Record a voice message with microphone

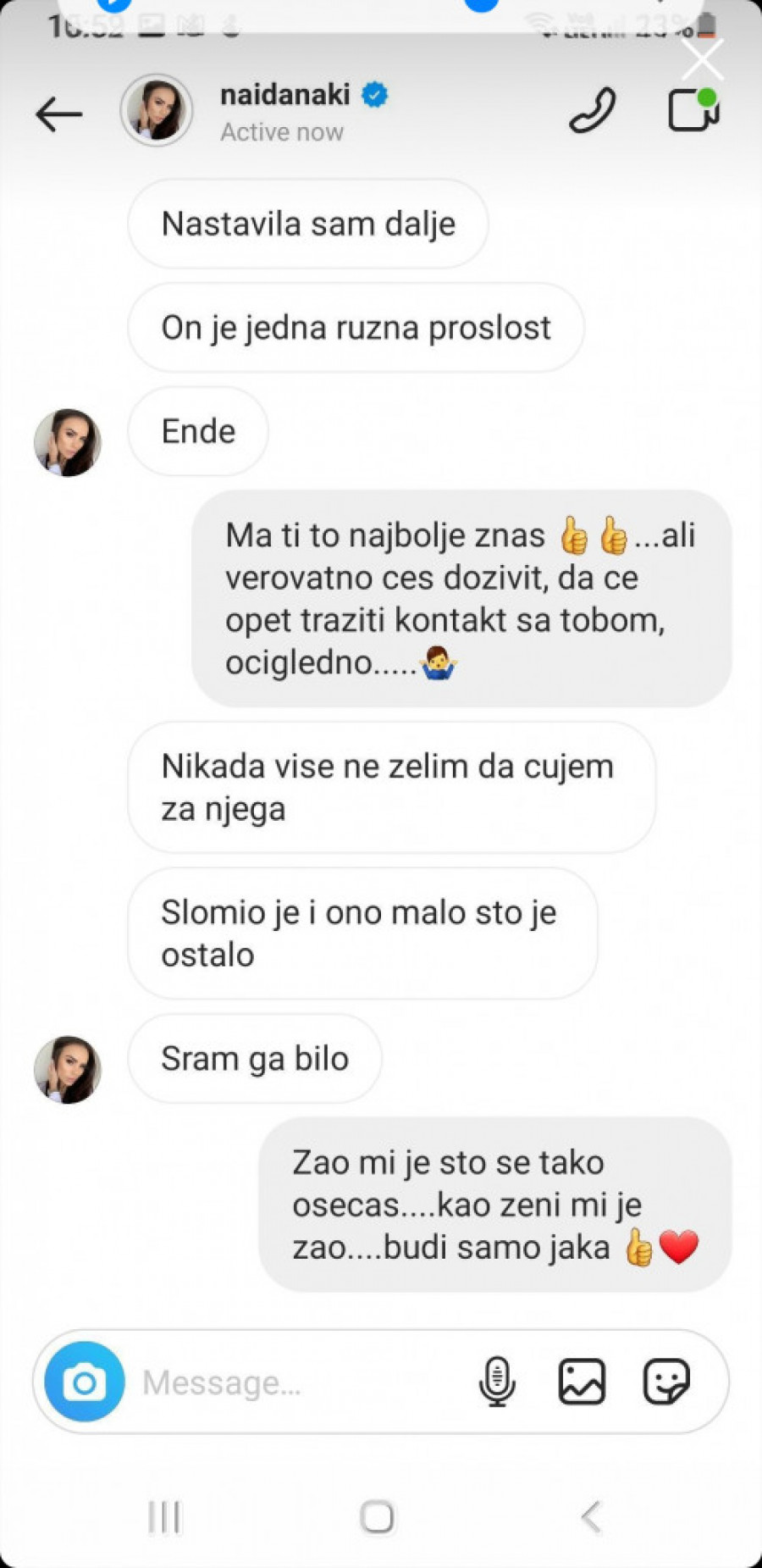(x=497, y=1382)
